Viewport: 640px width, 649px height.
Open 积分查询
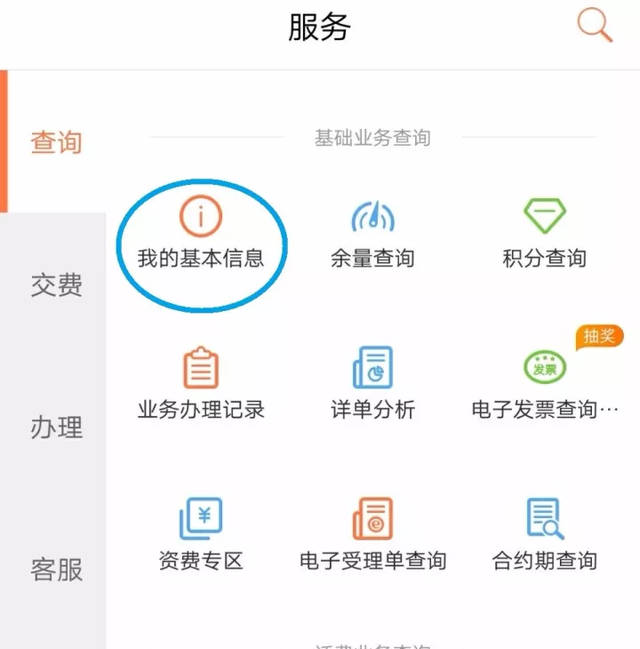pyautogui.click(x=544, y=236)
